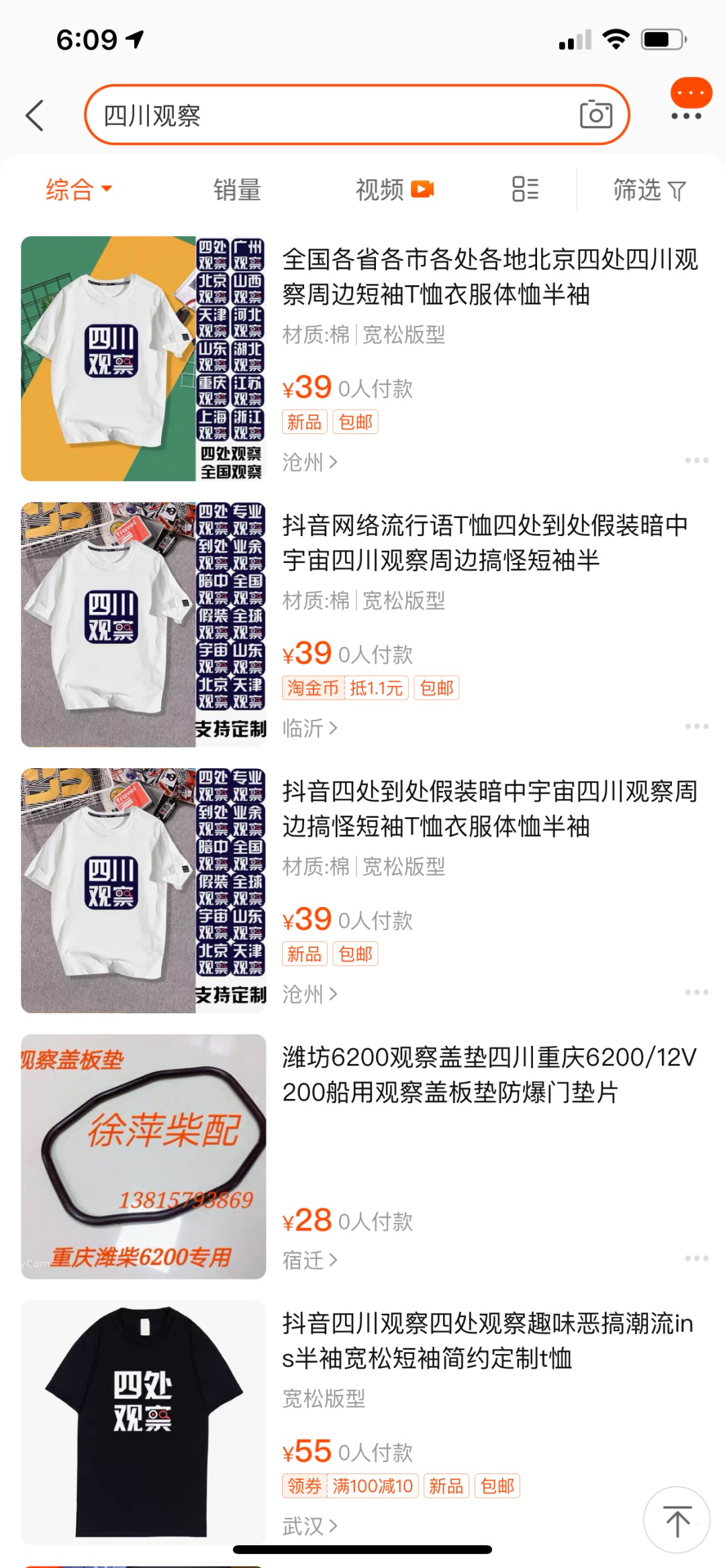This screenshot has height=1568, width=725.
Task: Open more options for the 潍坊6200 item
Action: [696, 1258]
